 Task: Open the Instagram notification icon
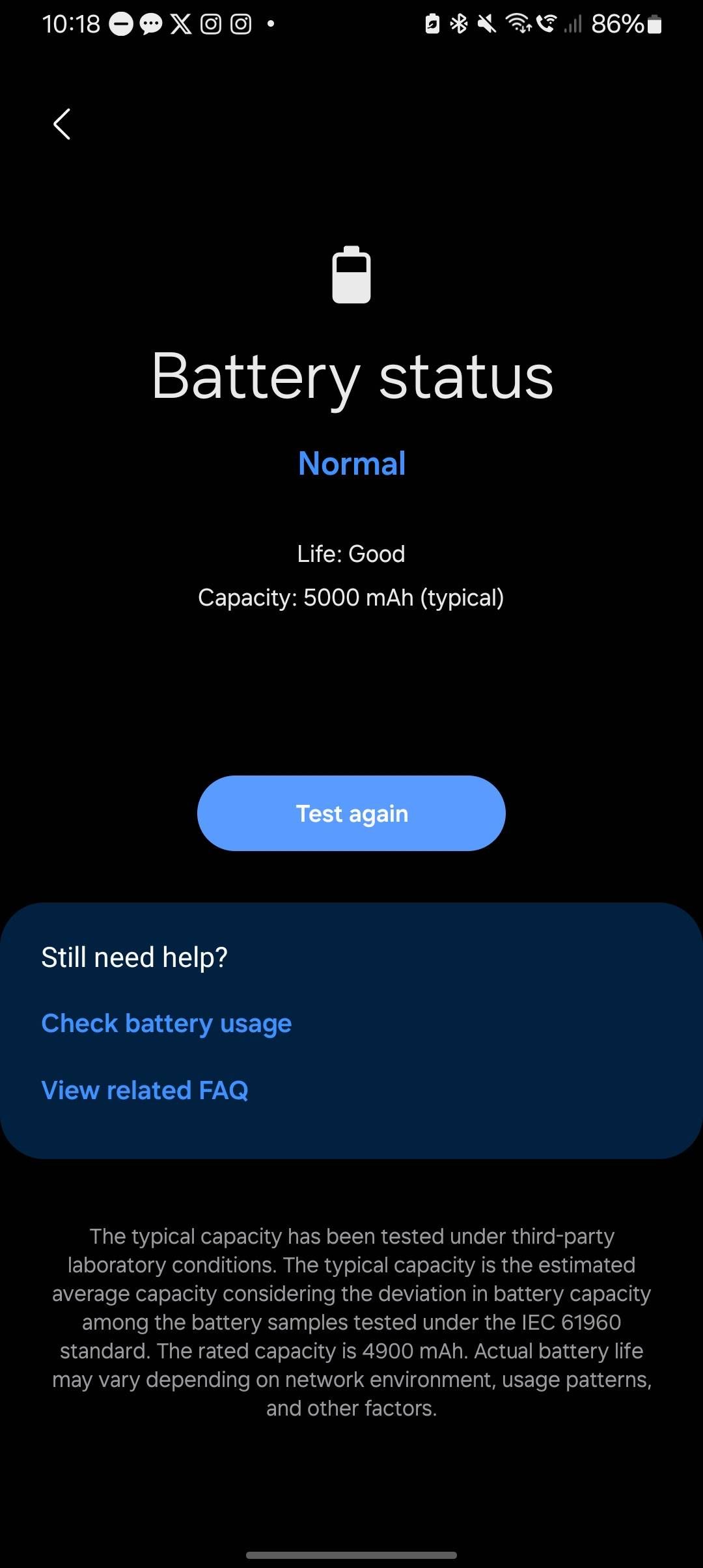tap(211, 24)
